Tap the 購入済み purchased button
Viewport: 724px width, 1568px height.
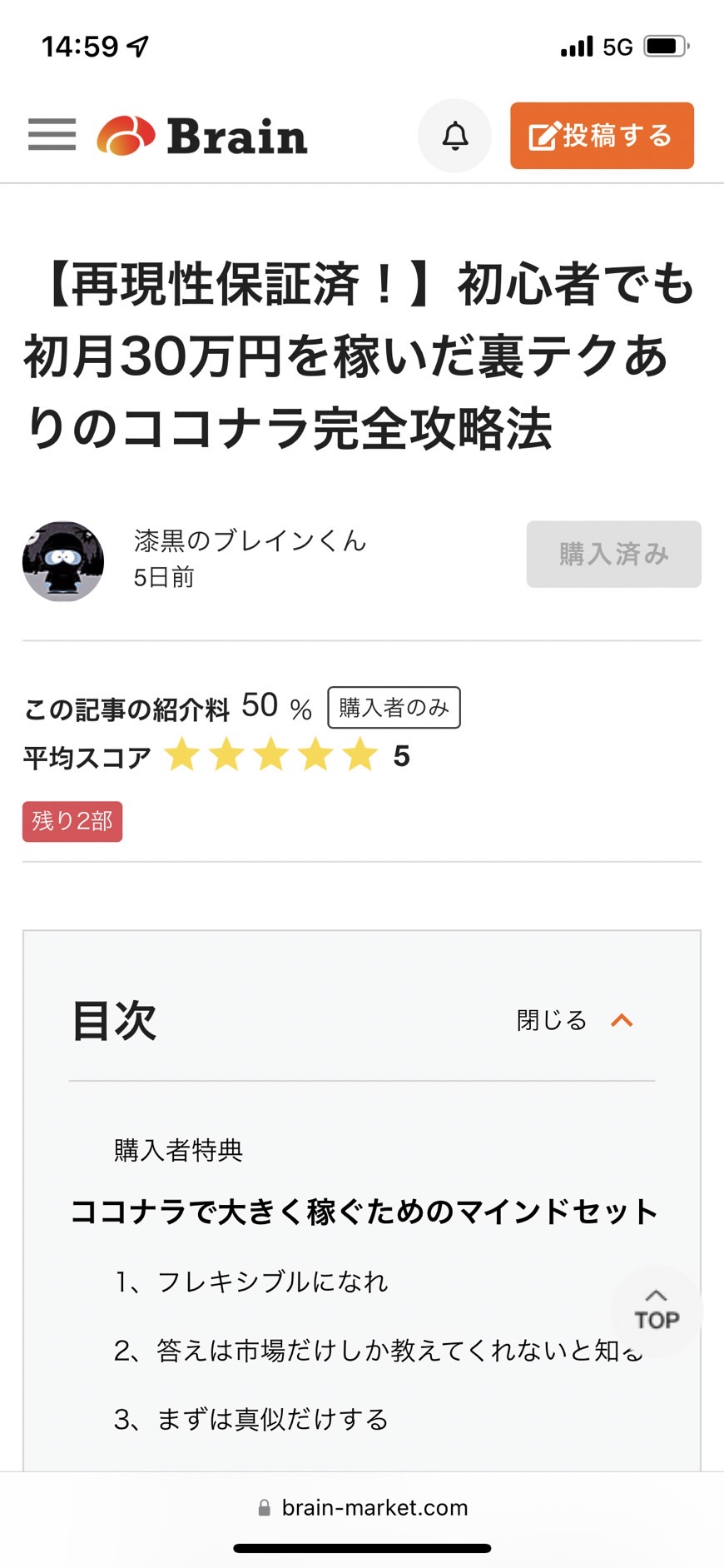tap(614, 555)
